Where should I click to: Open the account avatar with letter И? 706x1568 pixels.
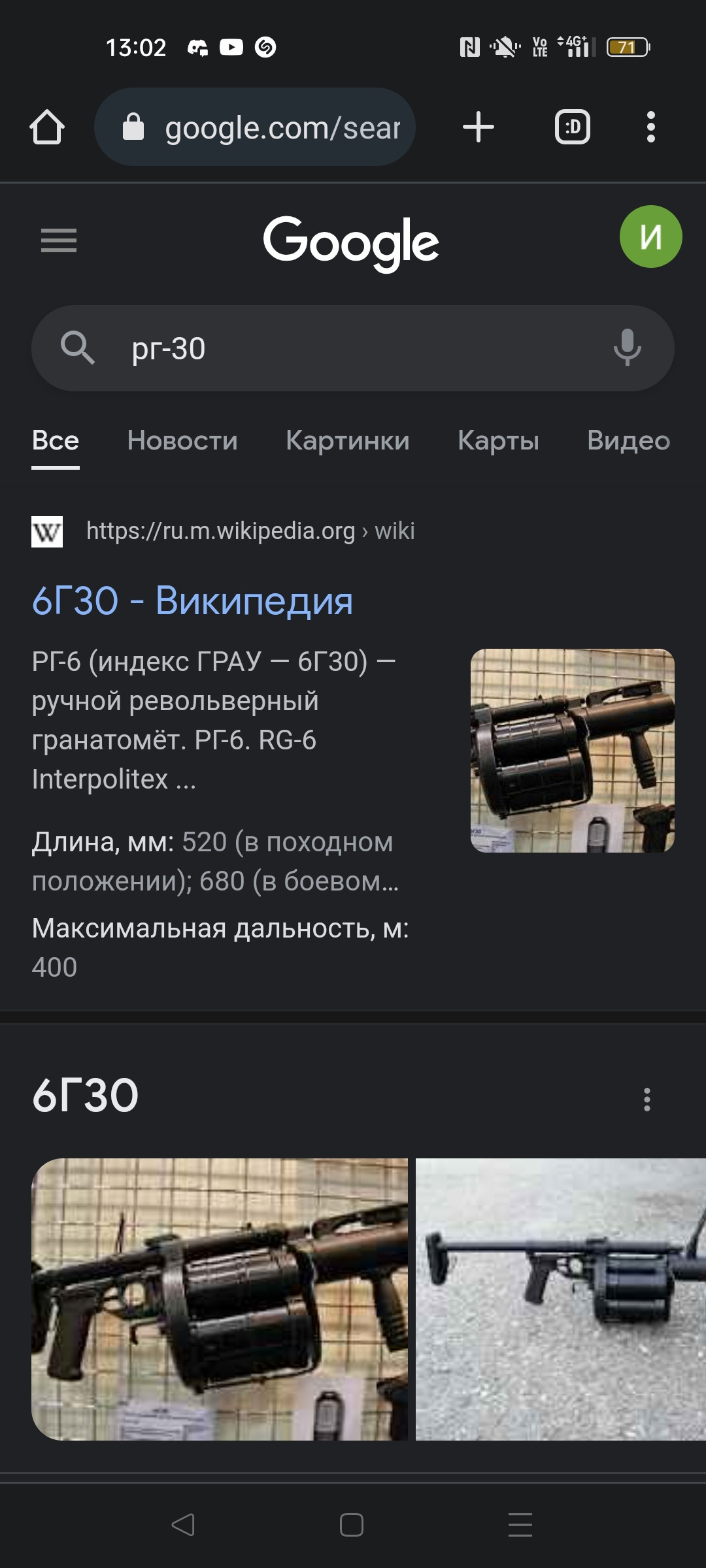pos(650,237)
